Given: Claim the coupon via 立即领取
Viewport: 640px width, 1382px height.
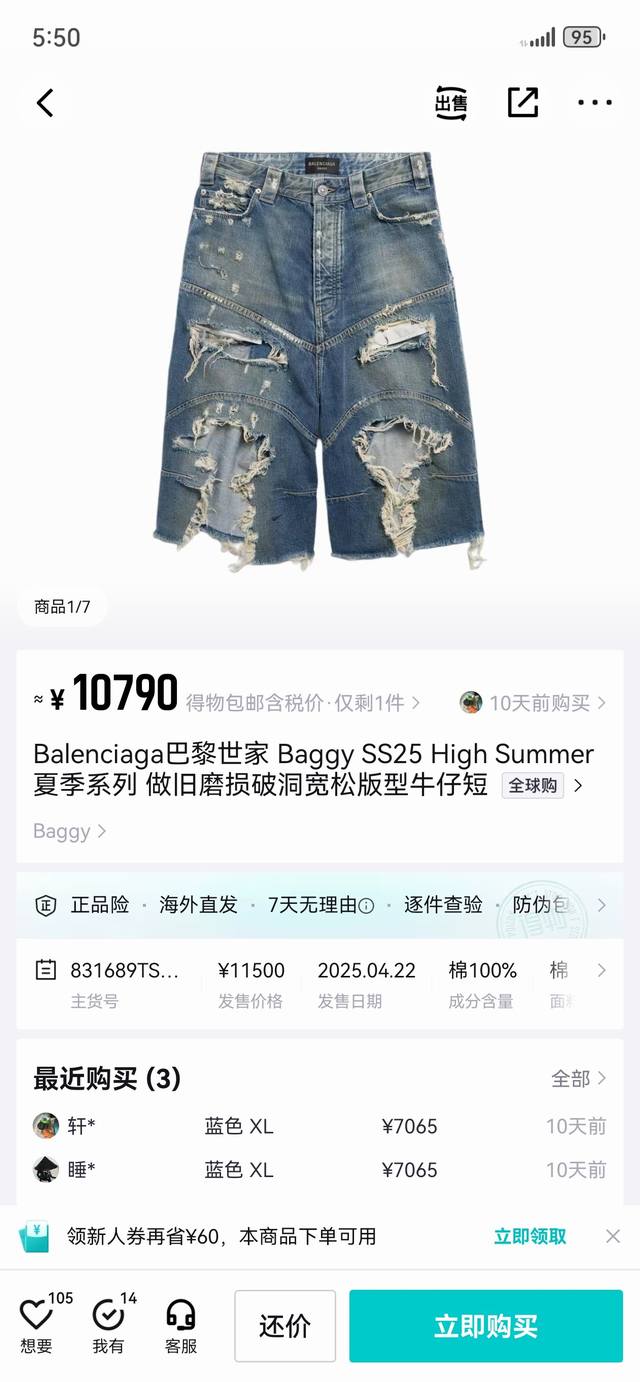Looking at the screenshot, I should pos(530,1236).
